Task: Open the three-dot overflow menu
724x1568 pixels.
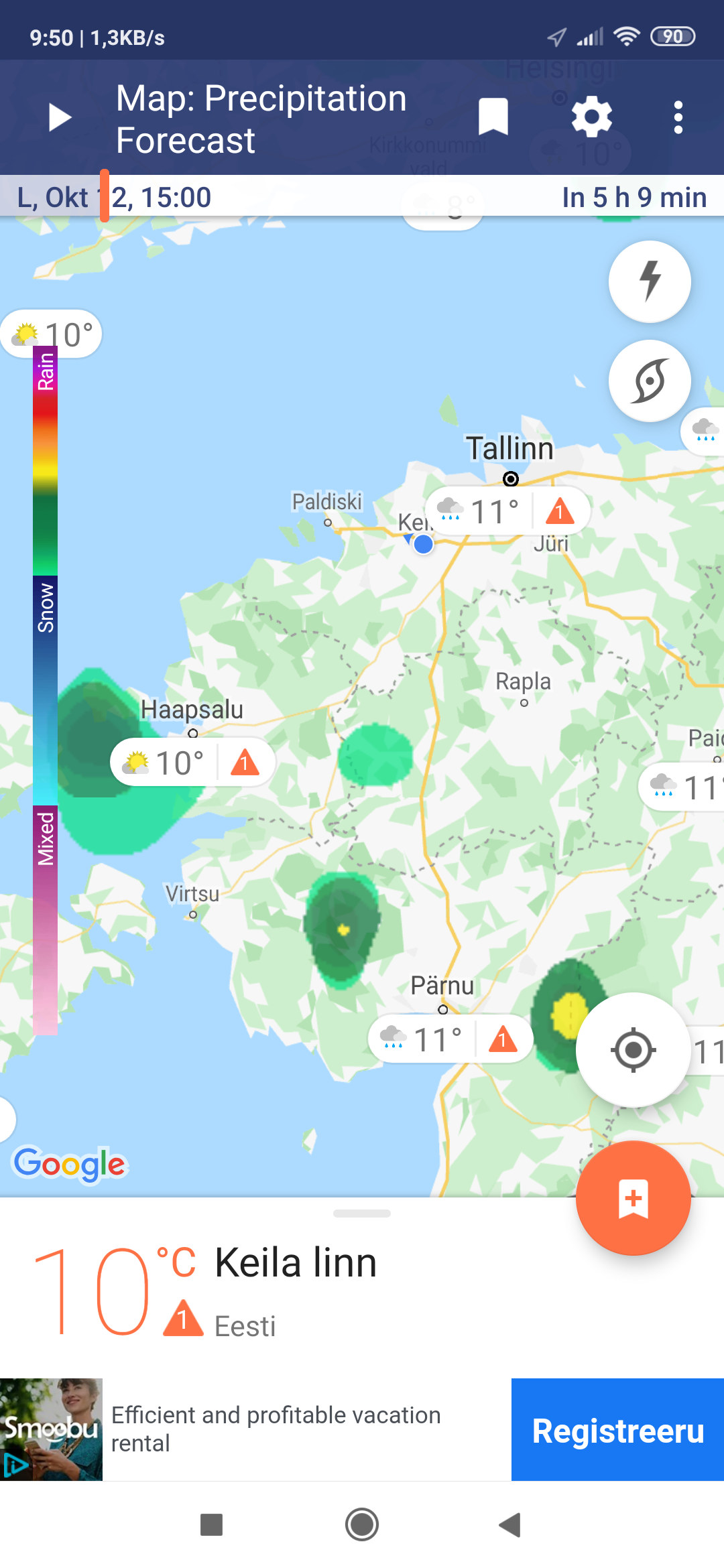Action: coord(678,118)
